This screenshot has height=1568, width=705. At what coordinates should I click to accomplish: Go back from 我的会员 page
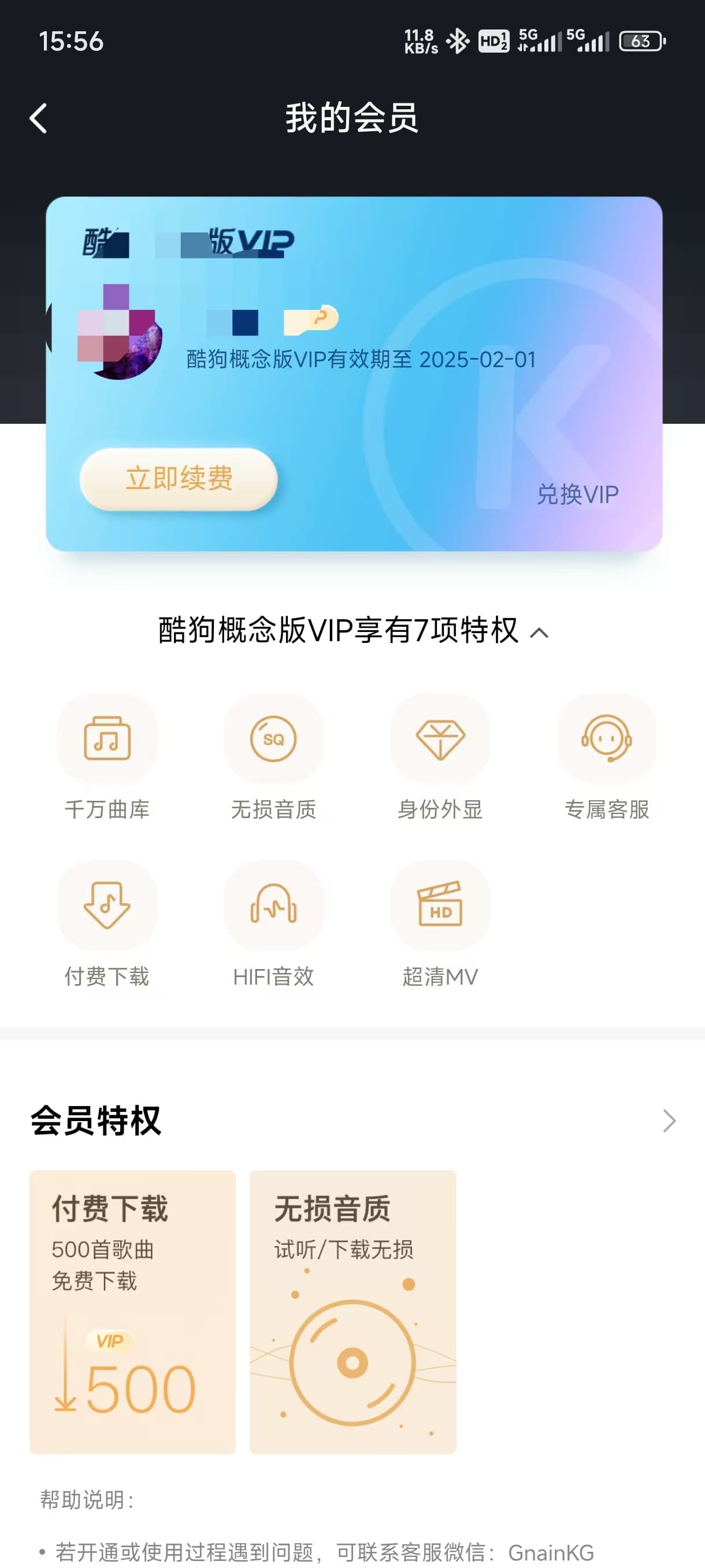click(38, 118)
